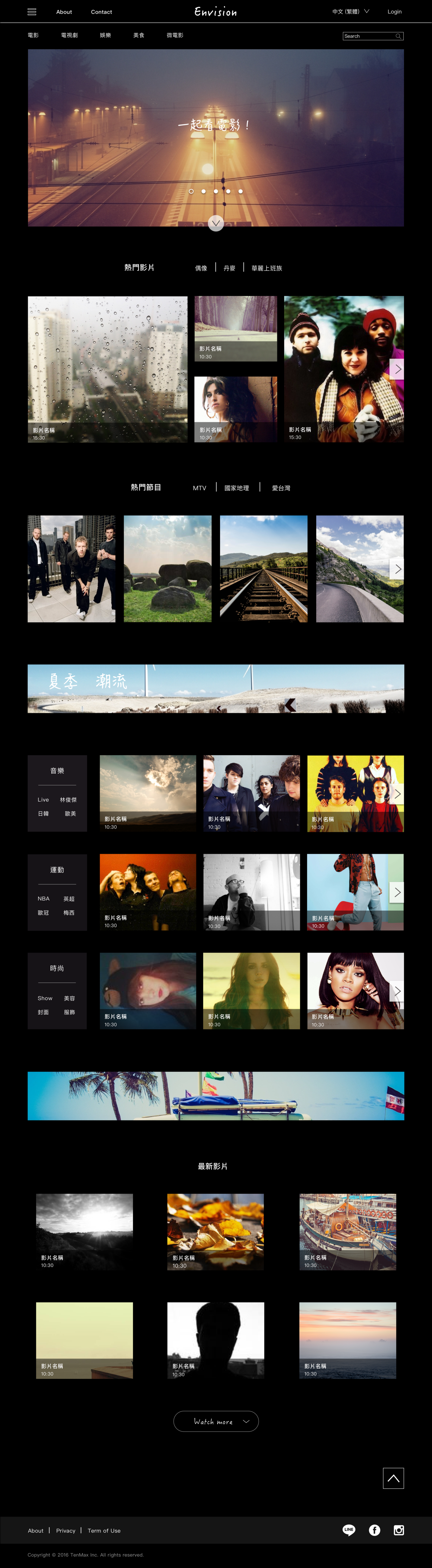
Task: Switch hot programs to 國家地理
Action: [x=236, y=488]
